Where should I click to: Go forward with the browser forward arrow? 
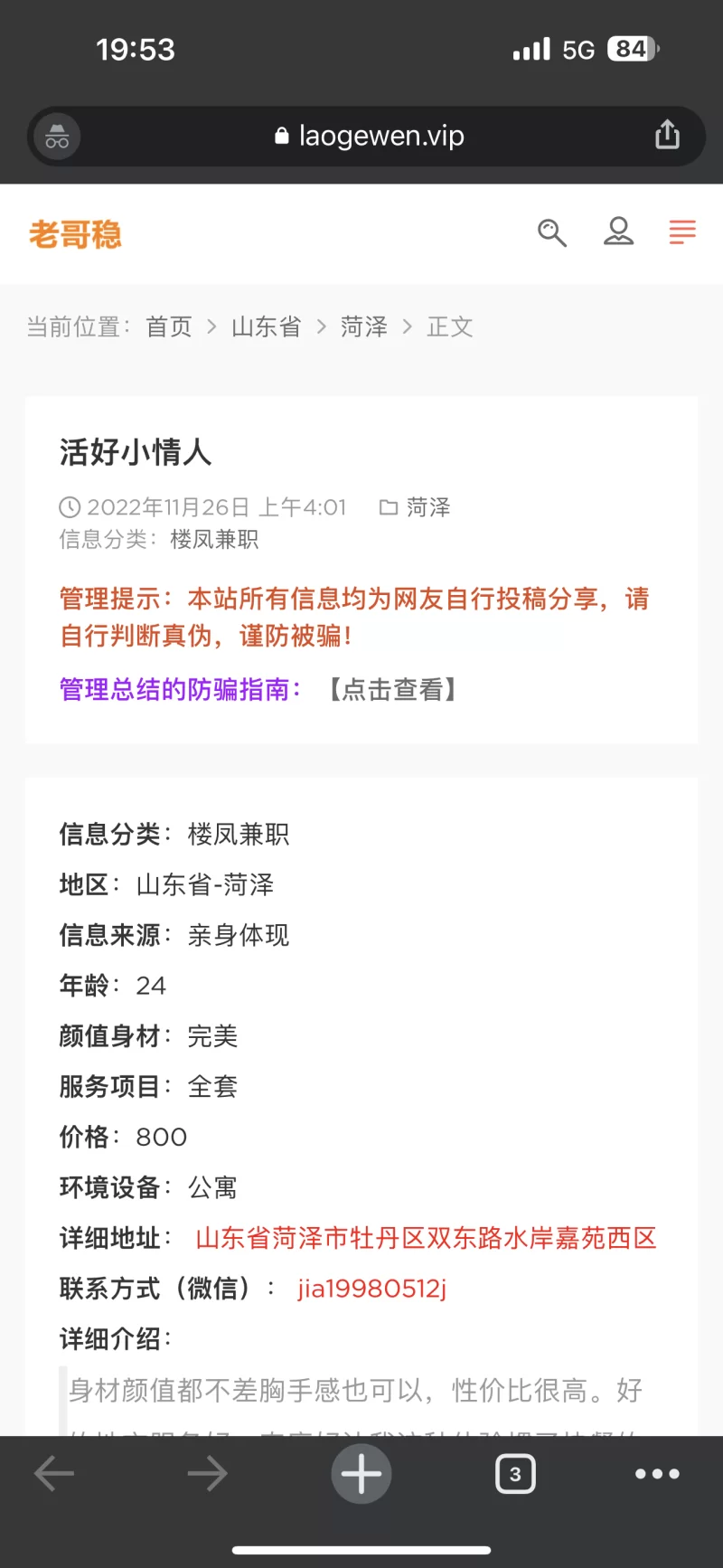click(207, 1474)
